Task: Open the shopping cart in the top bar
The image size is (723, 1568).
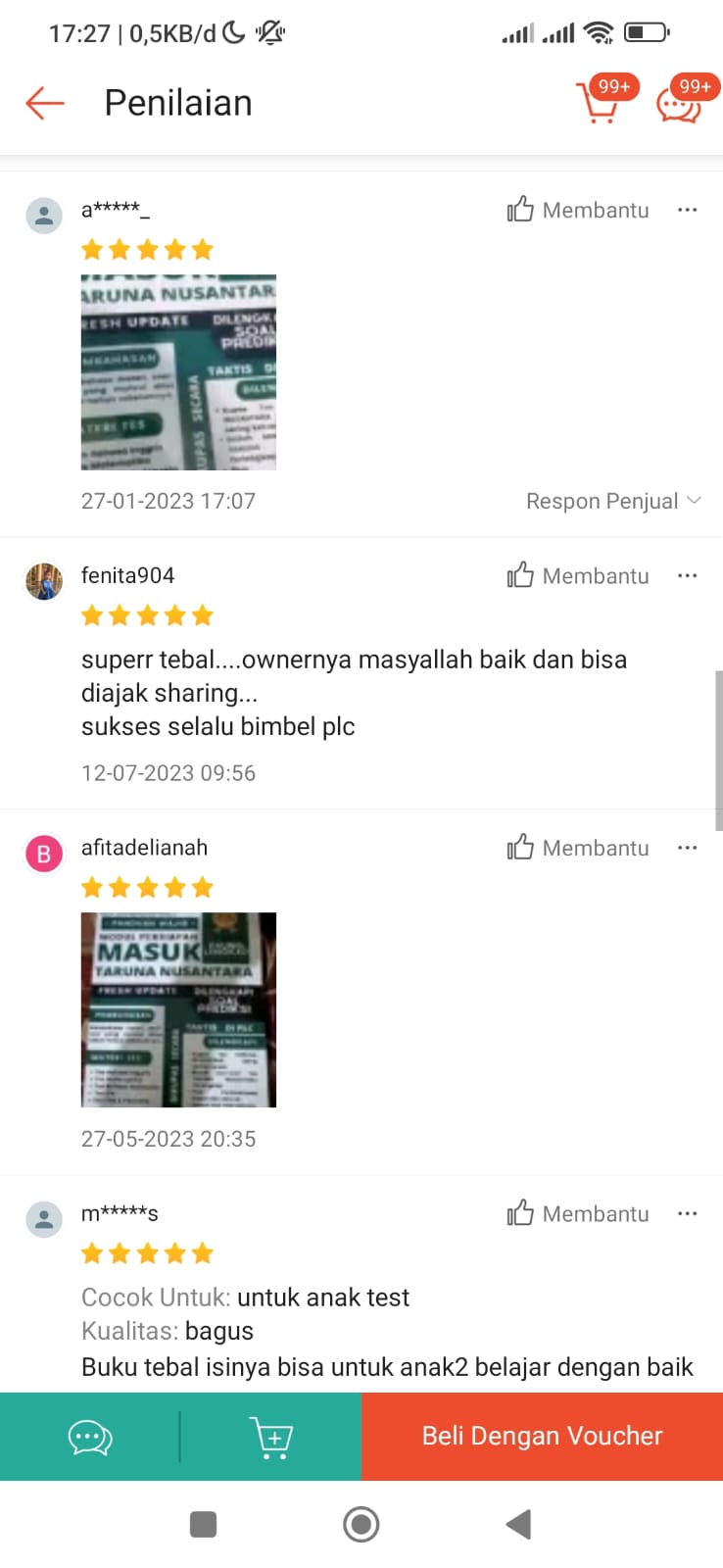Action: (600, 102)
